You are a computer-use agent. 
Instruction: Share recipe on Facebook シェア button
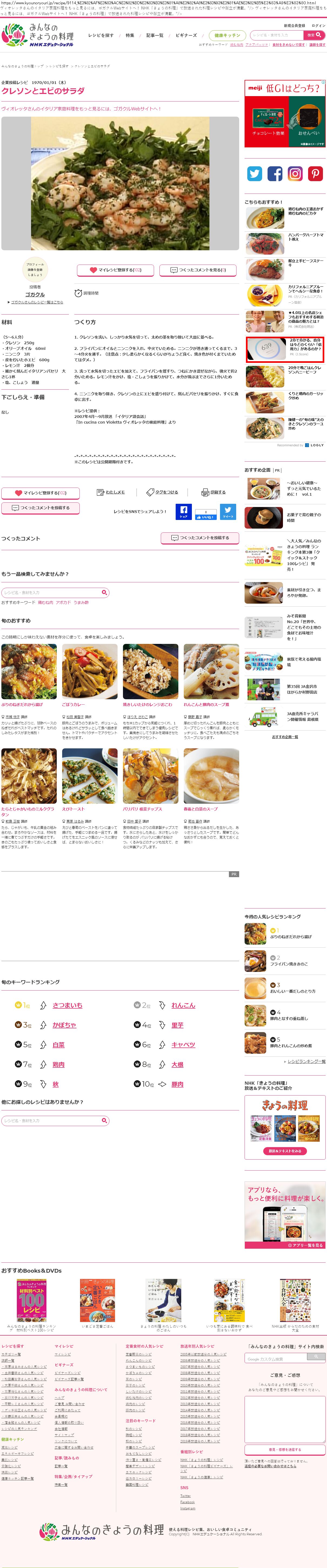coord(183,511)
